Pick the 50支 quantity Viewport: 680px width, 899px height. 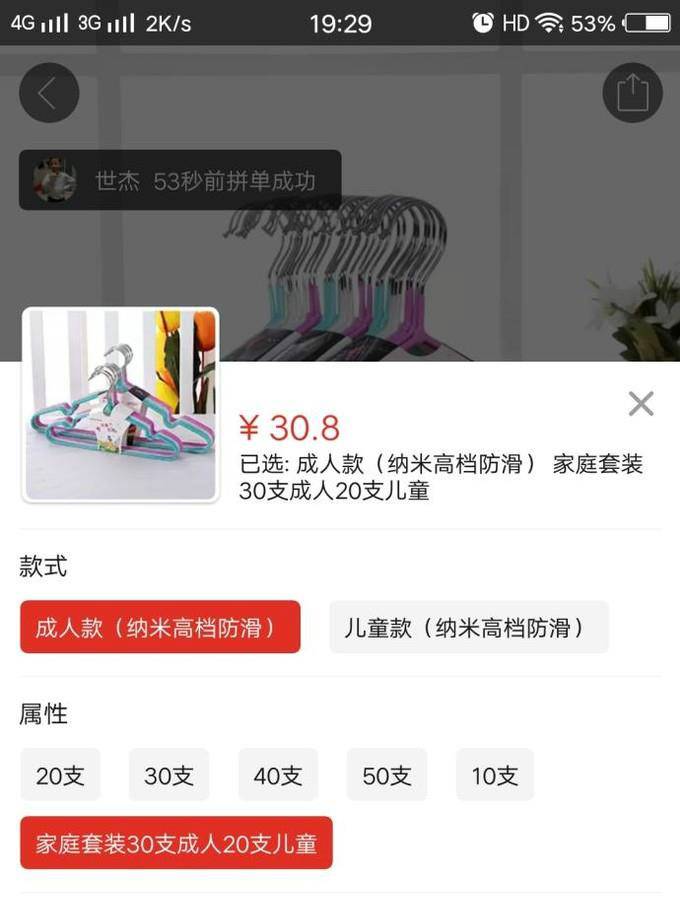387,775
